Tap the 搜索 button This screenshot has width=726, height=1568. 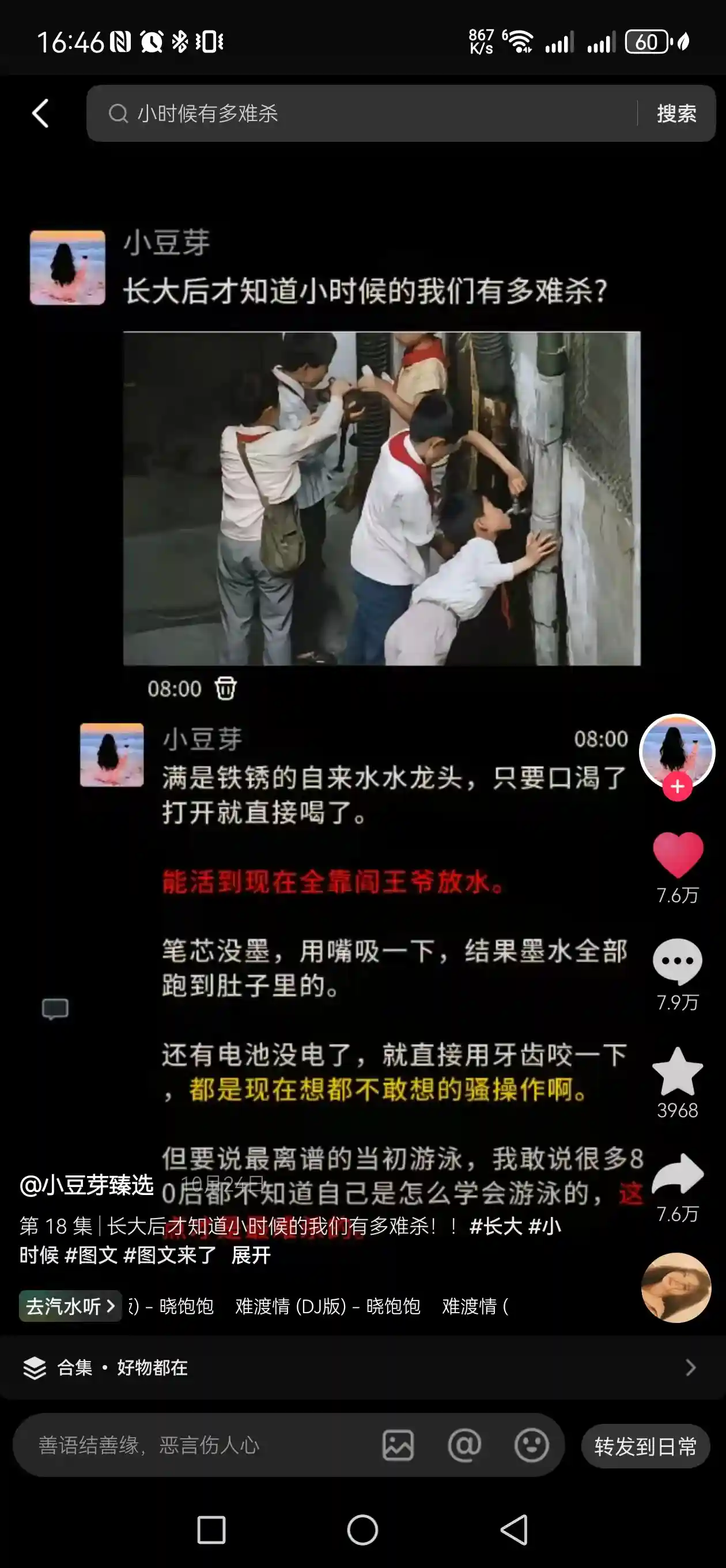click(676, 113)
